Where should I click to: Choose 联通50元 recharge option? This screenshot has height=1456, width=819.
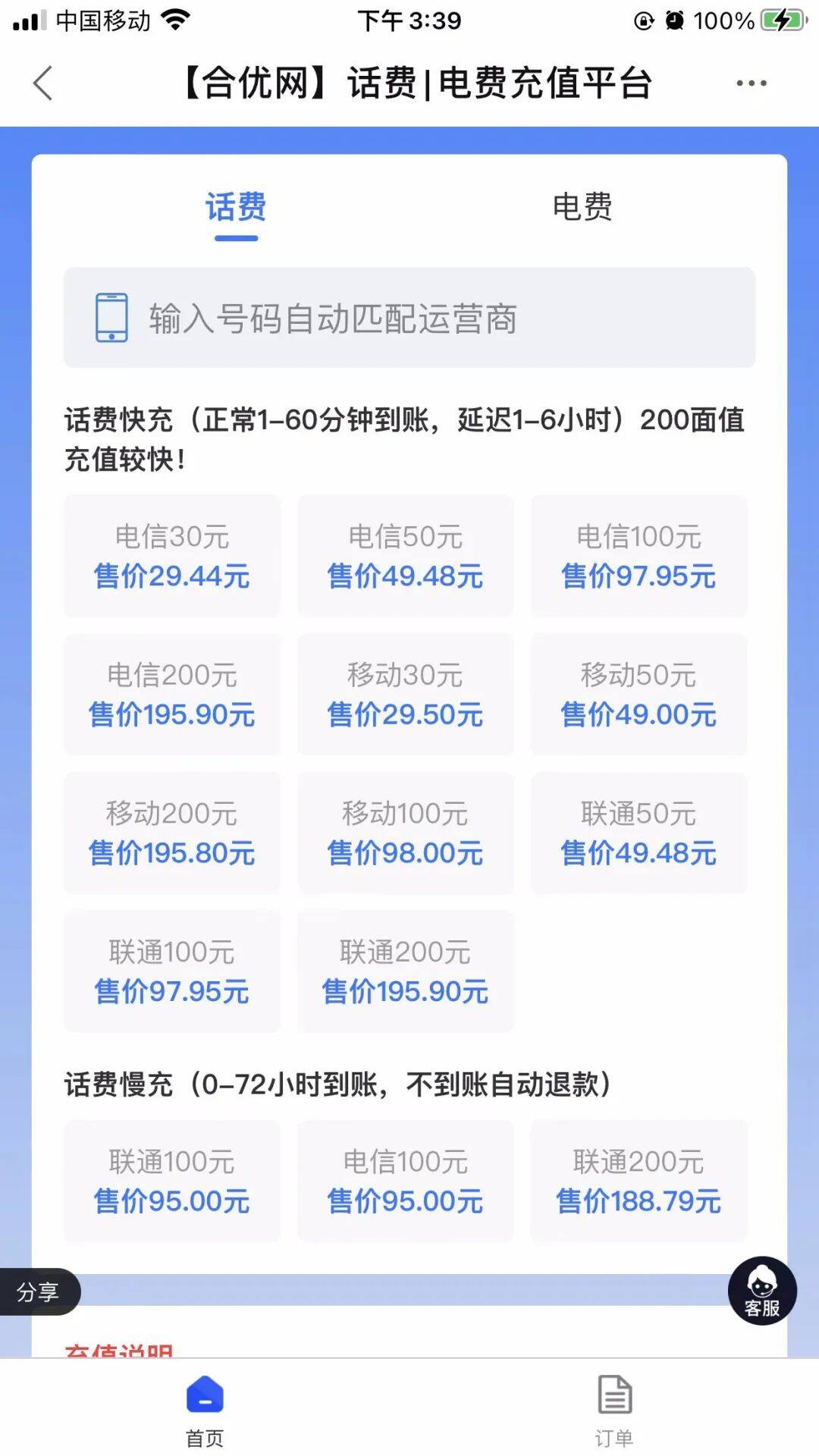[x=639, y=833]
